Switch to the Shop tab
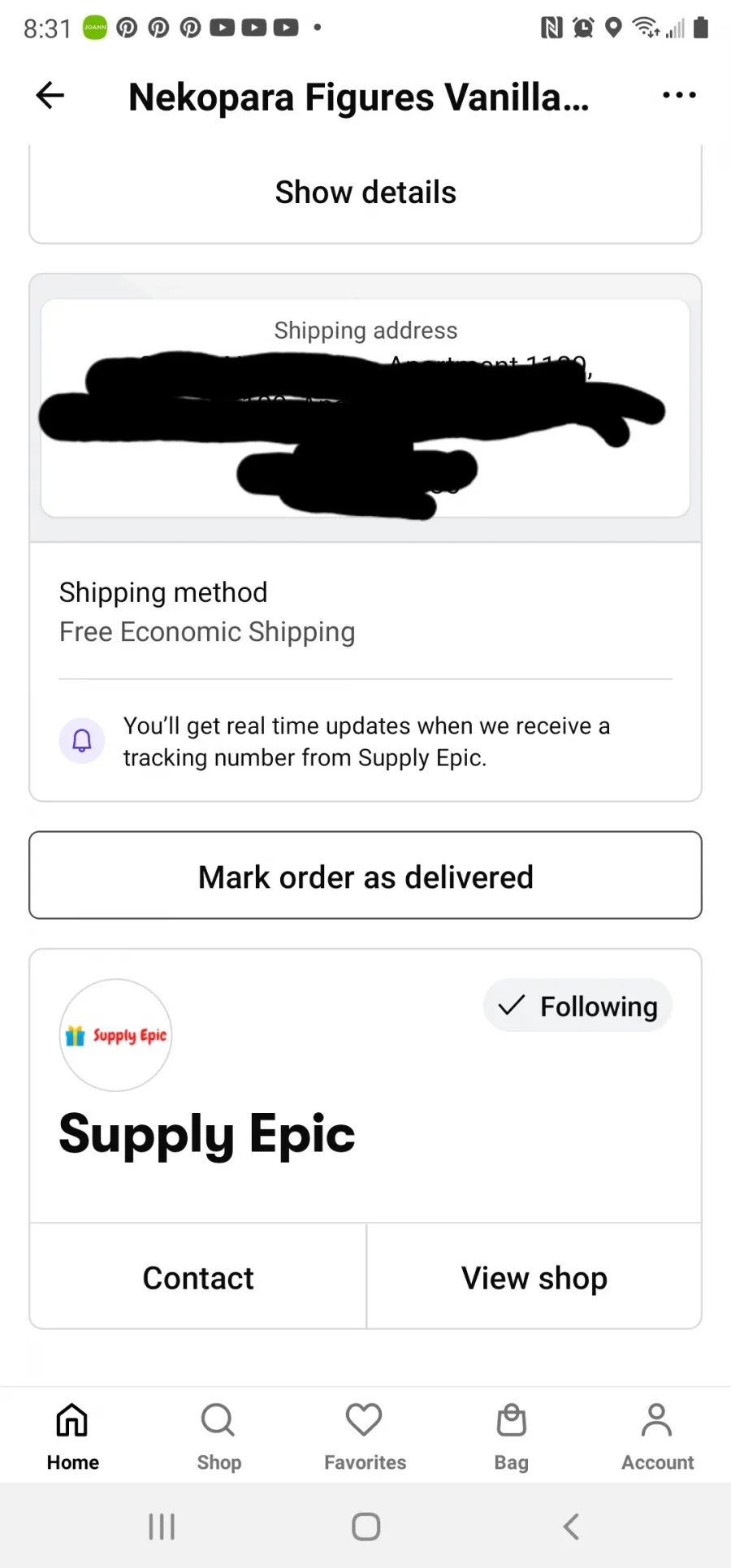The height and width of the screenshot is (1568, 731). coord(219,1438)
